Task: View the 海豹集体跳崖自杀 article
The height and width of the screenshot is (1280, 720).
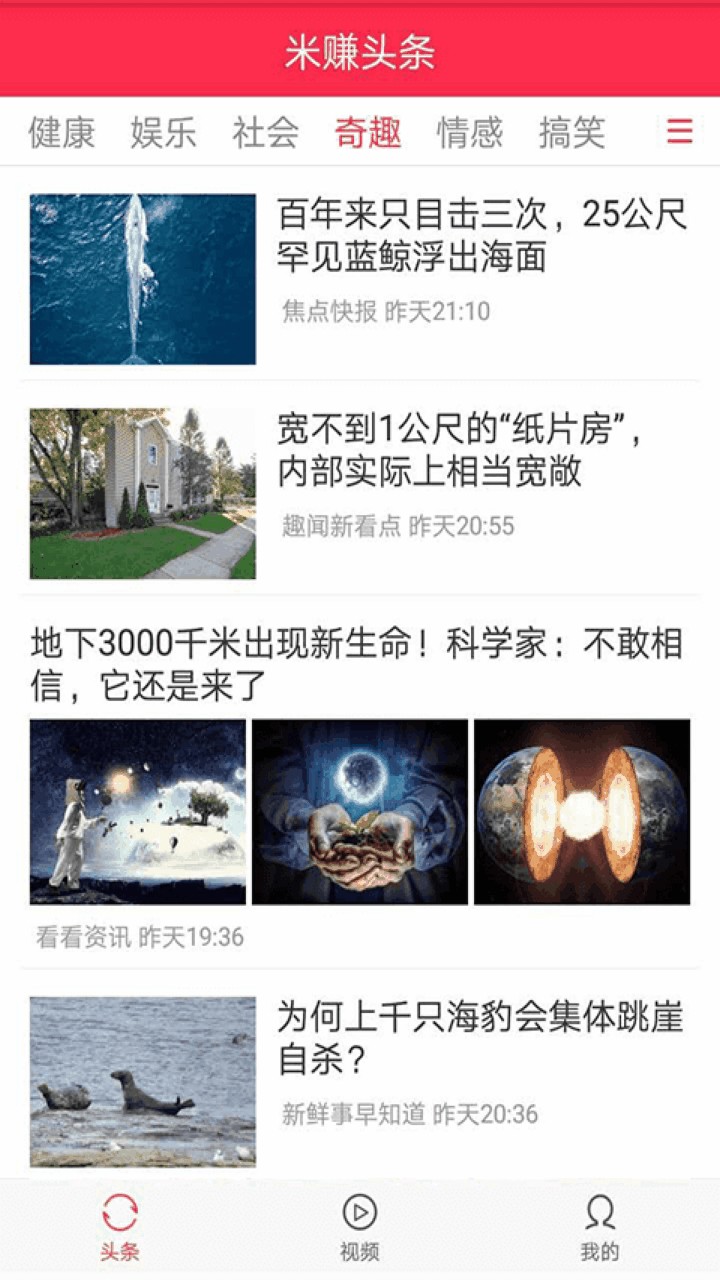Action: point(480,1038)
